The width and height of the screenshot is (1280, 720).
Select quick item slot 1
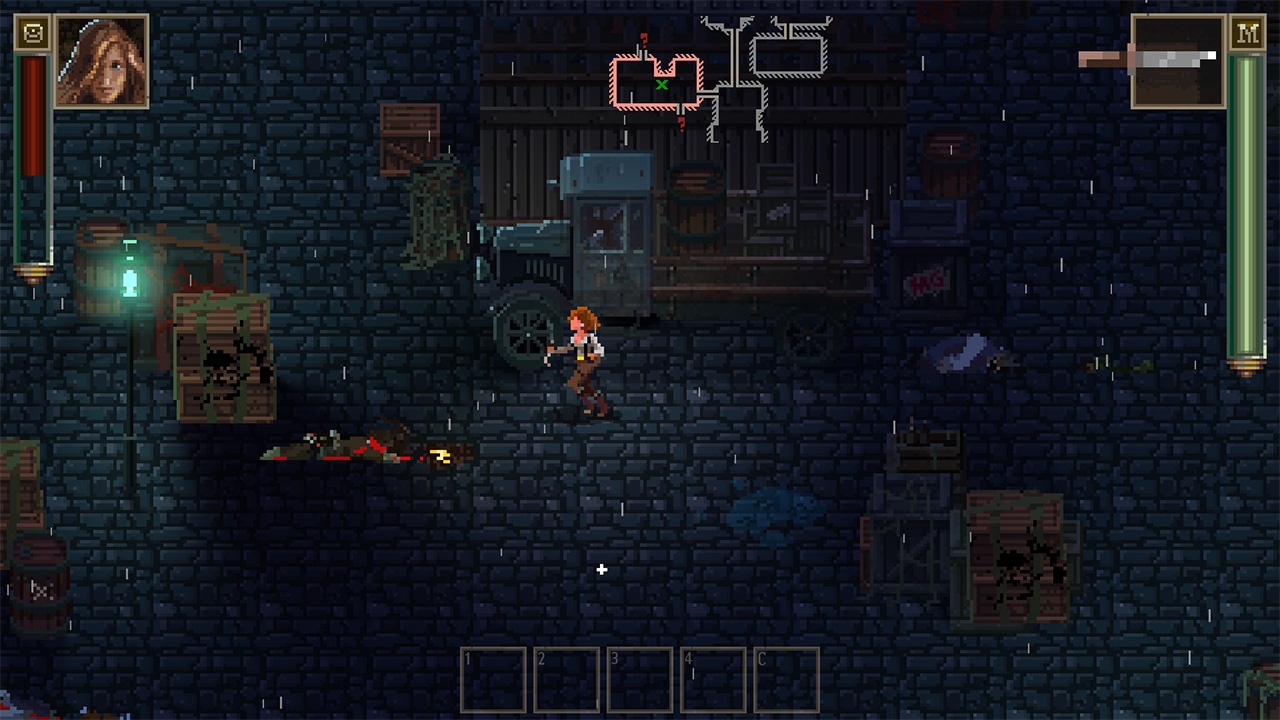[x=493, y=680]
